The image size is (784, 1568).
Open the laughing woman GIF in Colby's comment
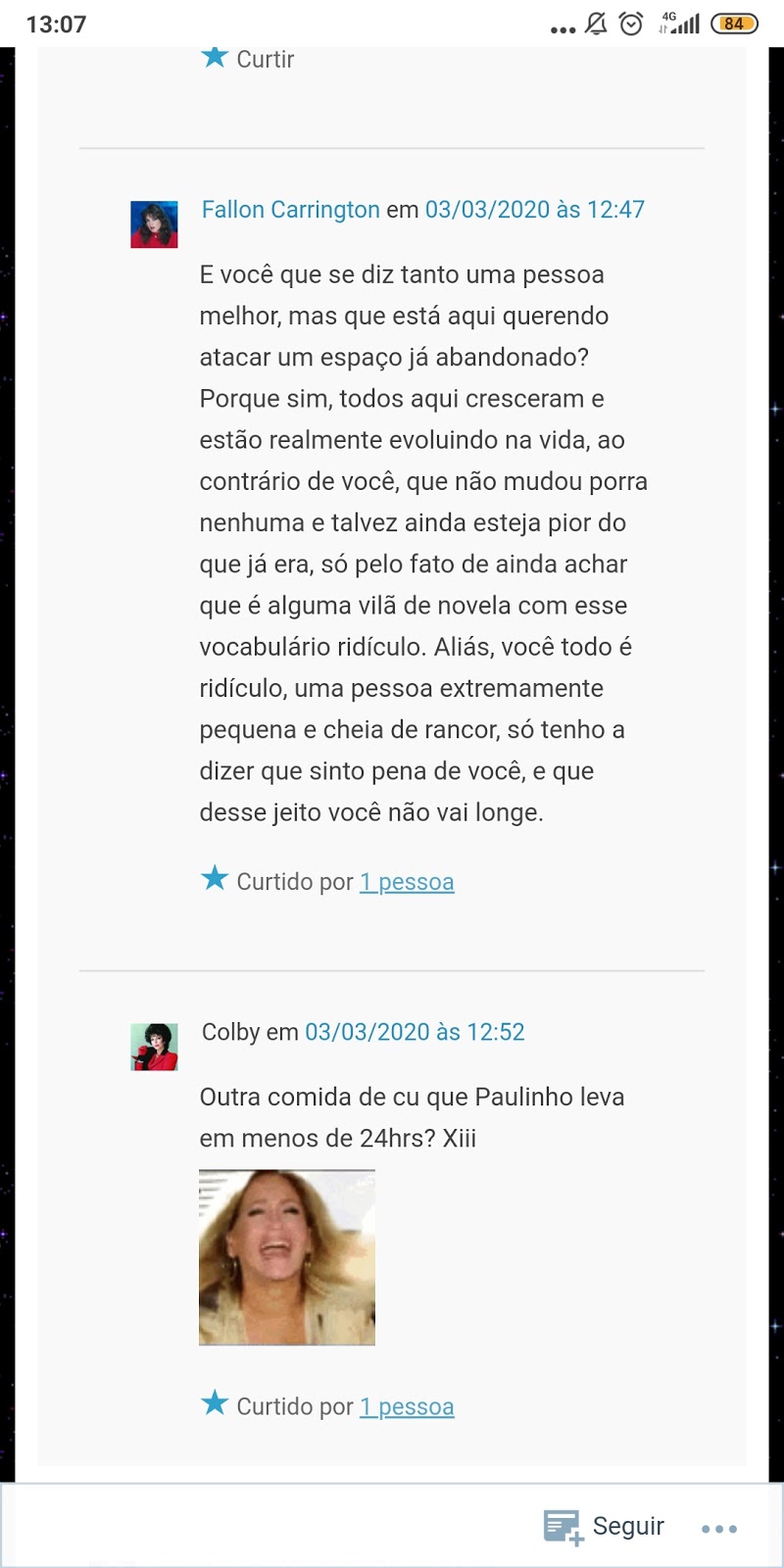[287, 1257]
